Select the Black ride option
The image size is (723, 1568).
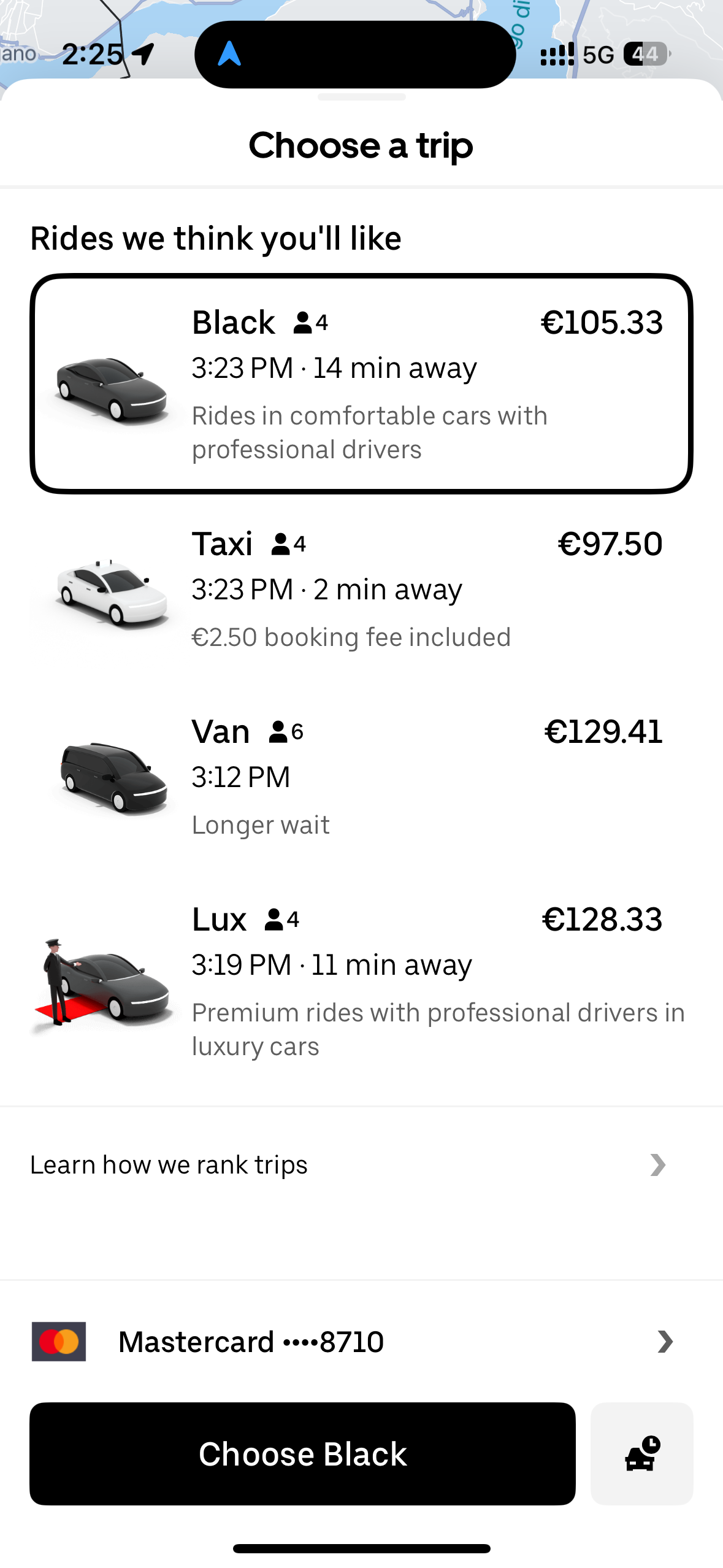pyautogui.click(x=361, y=383)
